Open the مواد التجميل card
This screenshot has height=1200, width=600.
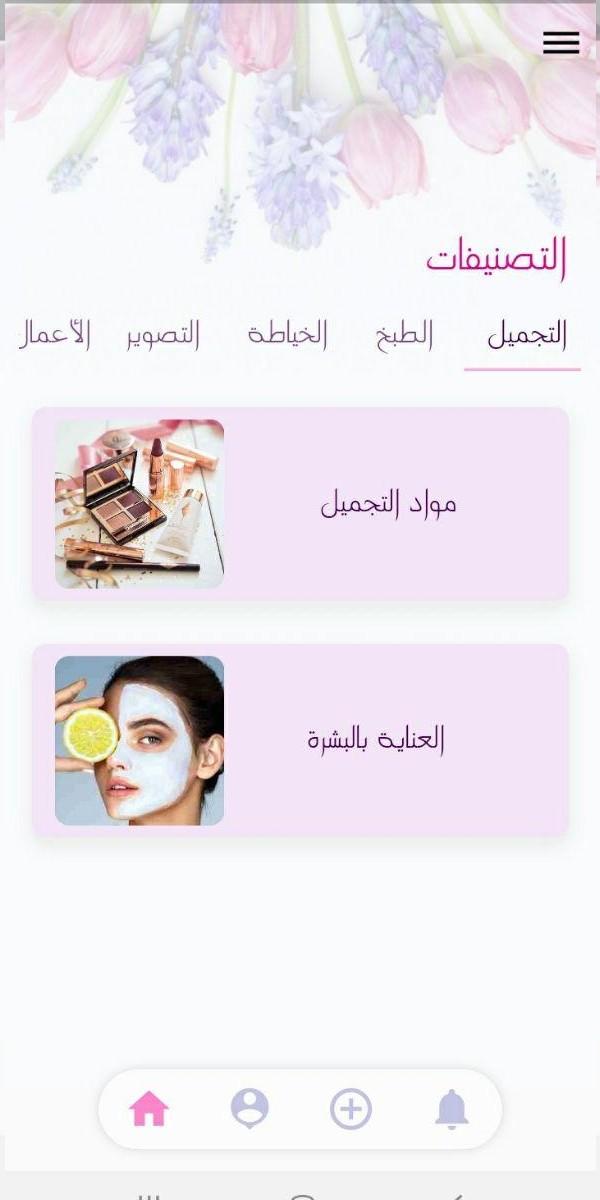point(300,504)
